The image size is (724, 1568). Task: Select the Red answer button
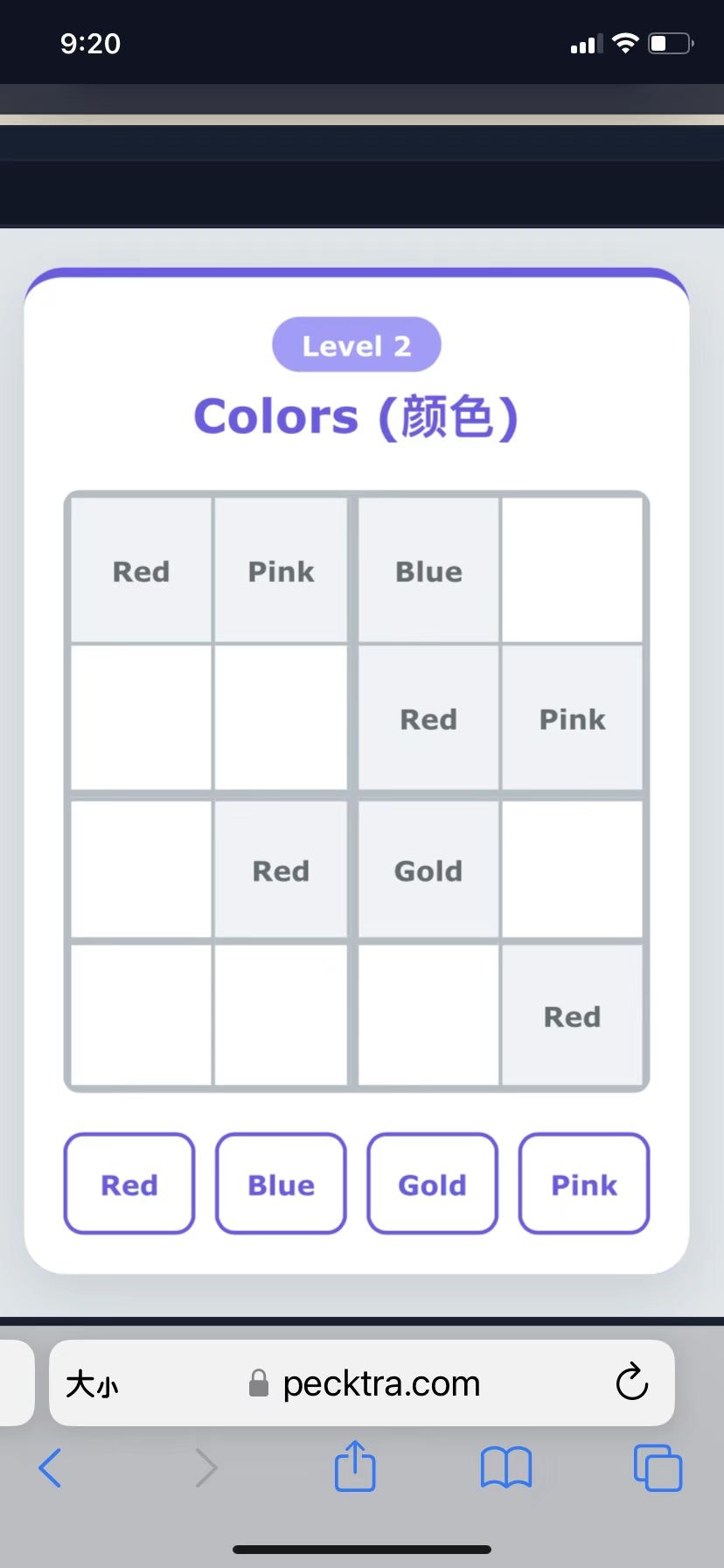(129, 1184)
